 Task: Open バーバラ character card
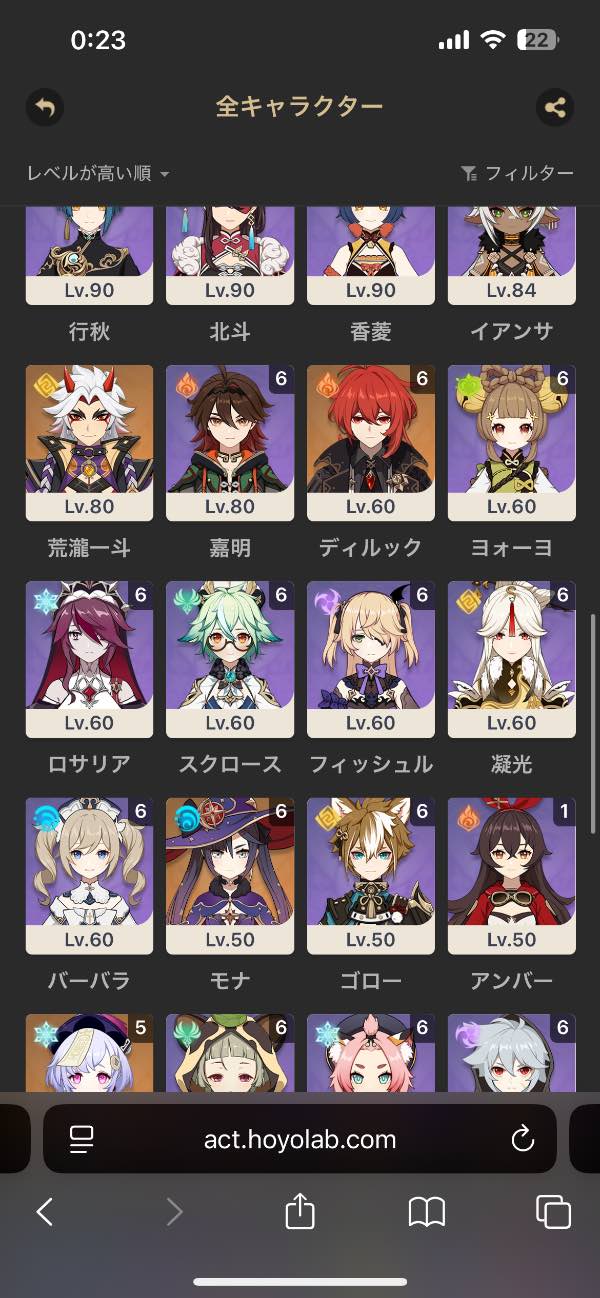click(89, 876)
